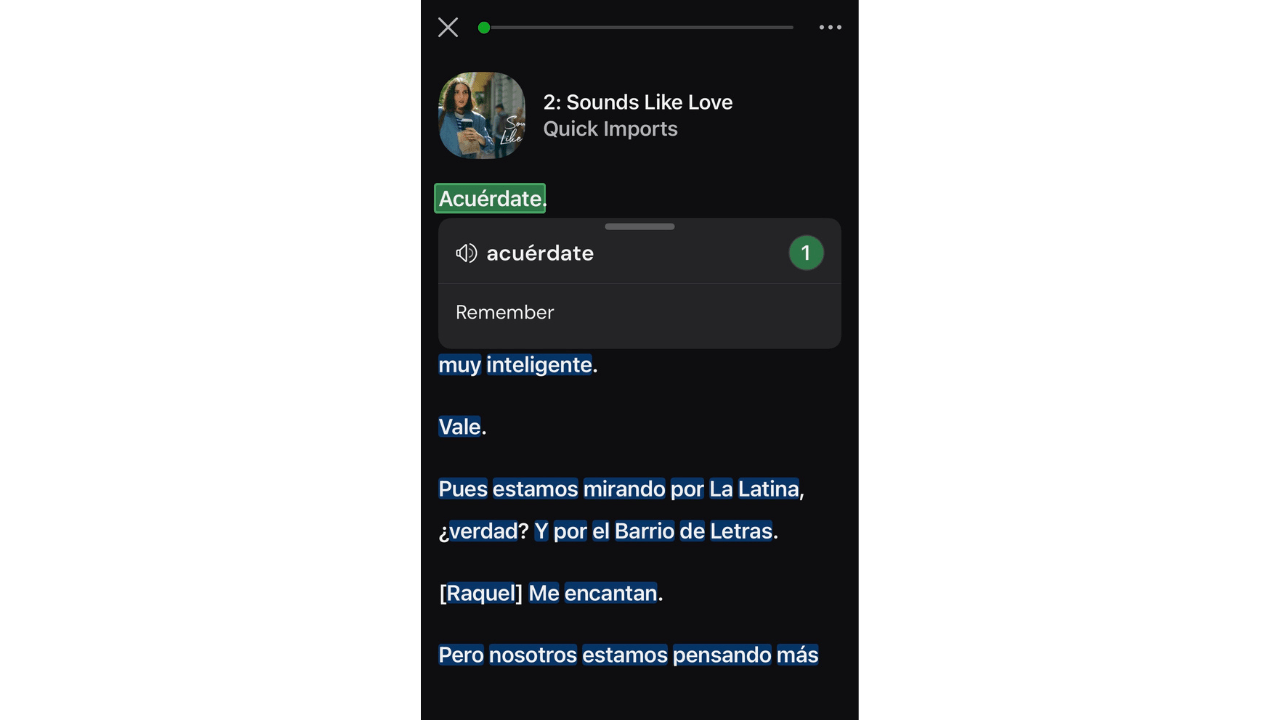1280x720 pixels.
Task: Open the Sounds Like Love cover thumbnail
Action: point(482,115)
